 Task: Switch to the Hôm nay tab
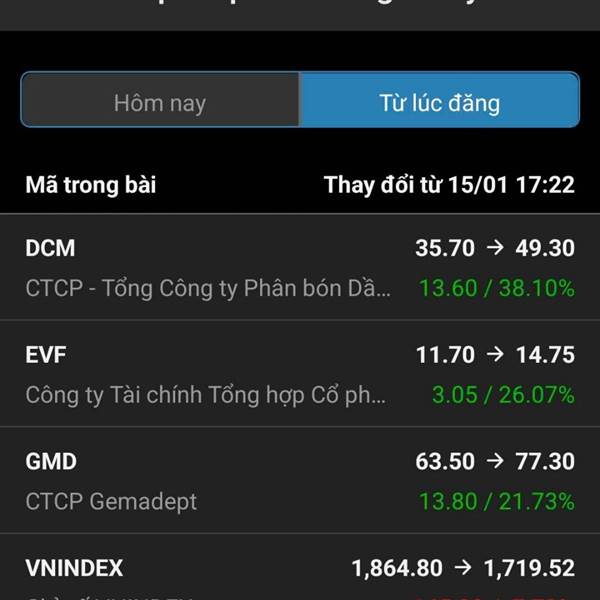point(160,100)
